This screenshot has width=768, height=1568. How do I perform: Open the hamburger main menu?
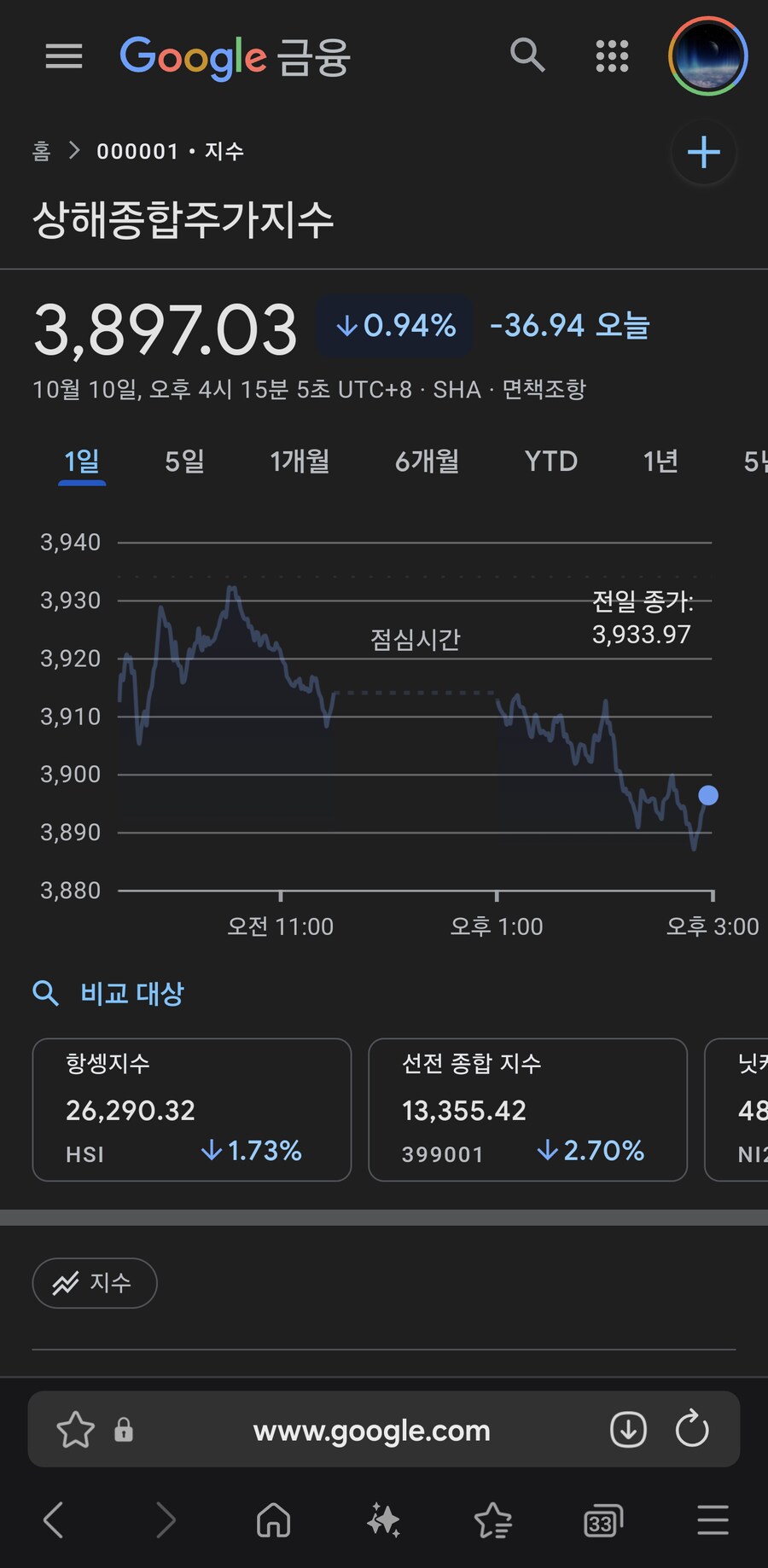point(64,56)
